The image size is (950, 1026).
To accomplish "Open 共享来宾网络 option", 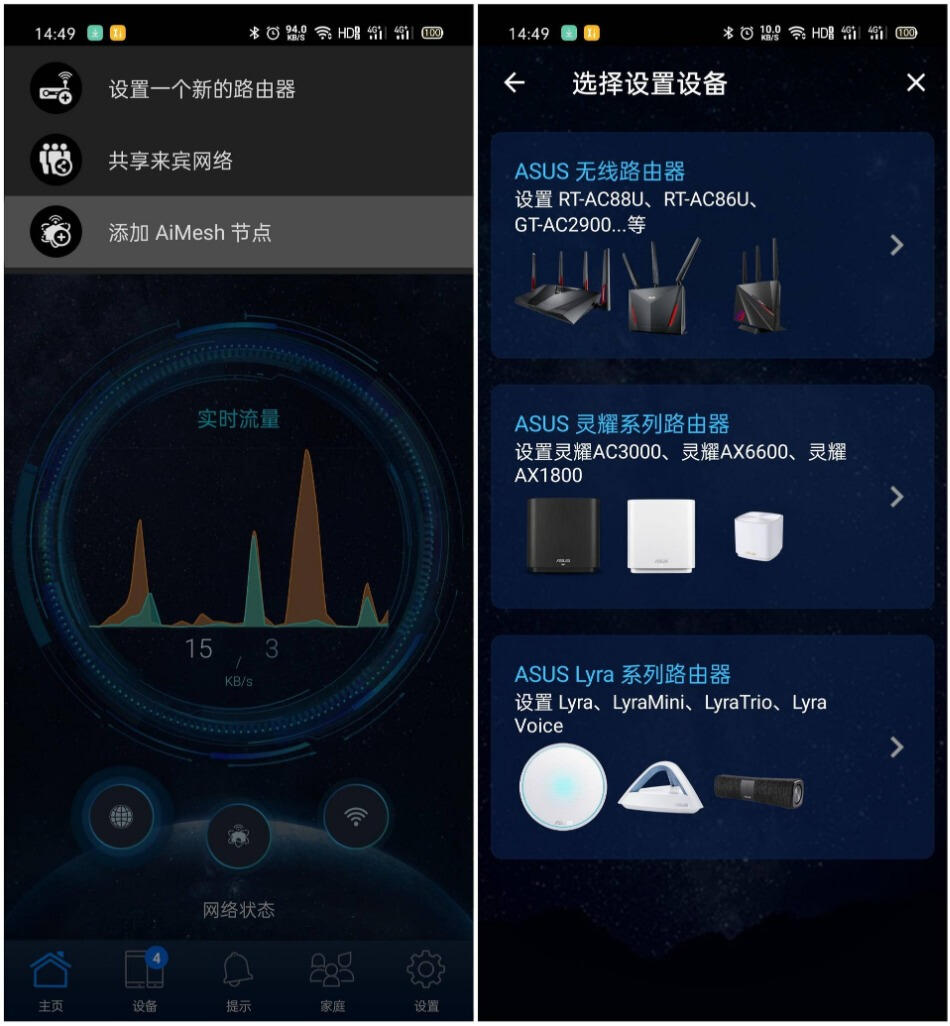I will coord(170,161).
